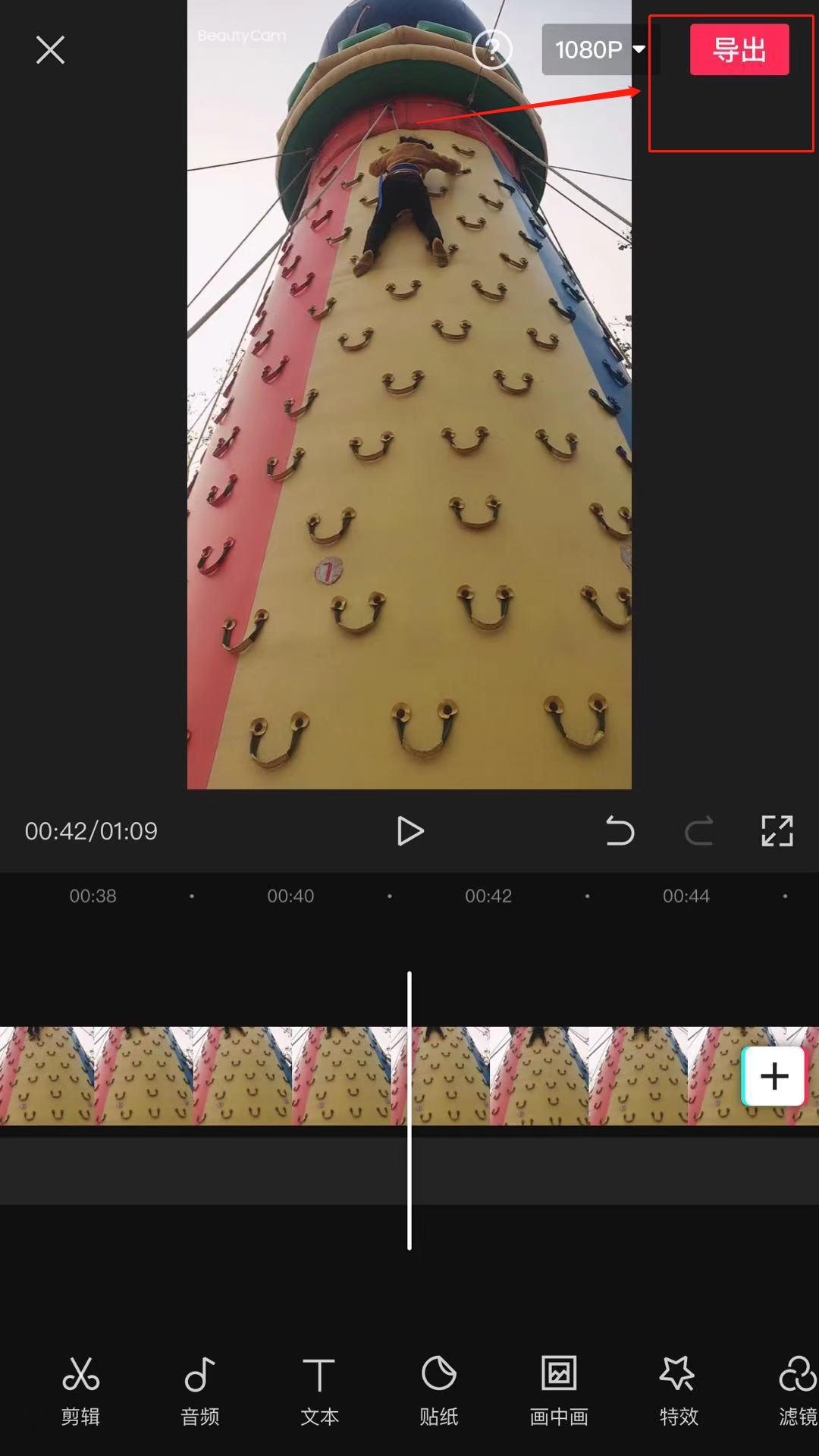Play the video preview
The width and height of the screenshot is (819, 1456).
point(409,831)
